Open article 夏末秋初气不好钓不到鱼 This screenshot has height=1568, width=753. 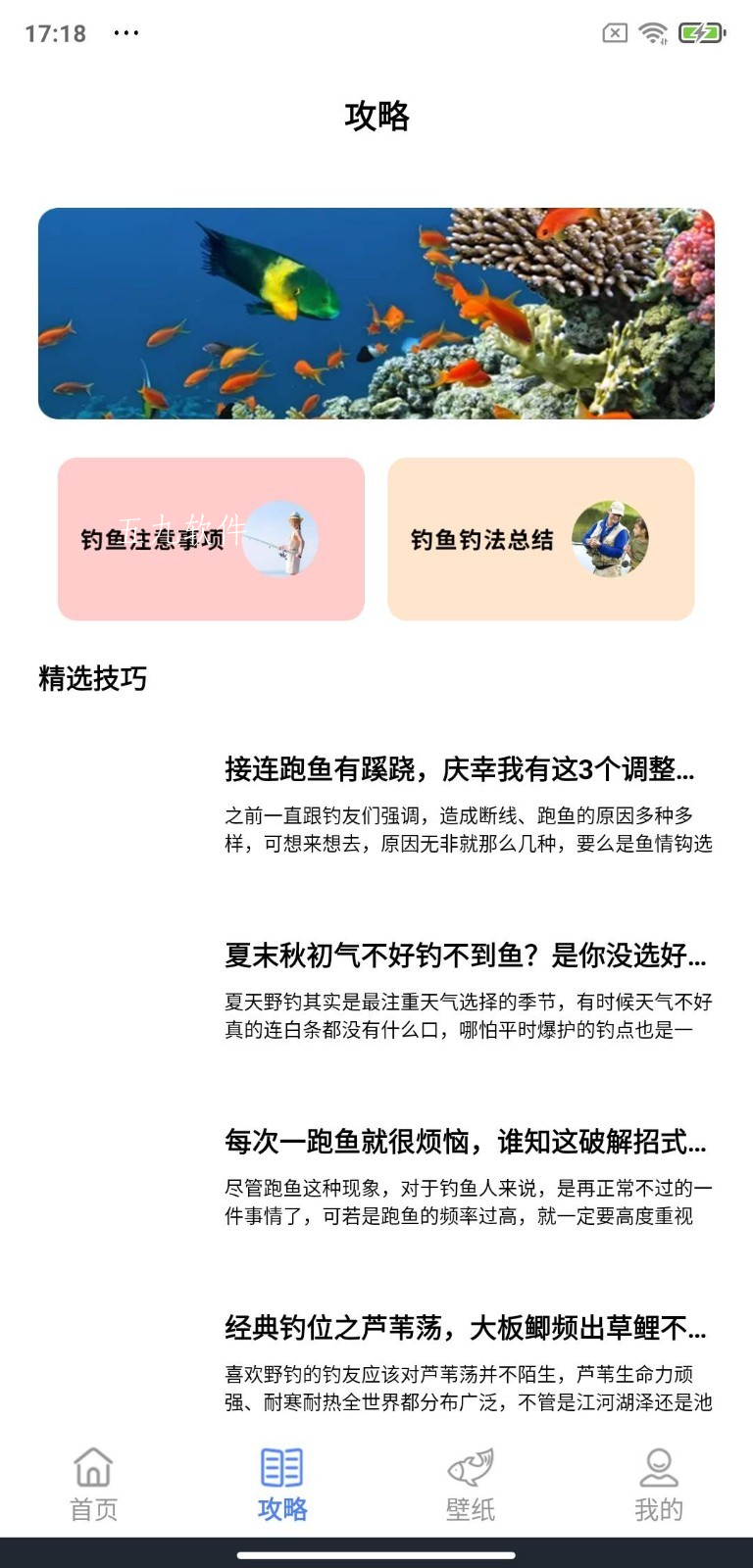[376, 992]
